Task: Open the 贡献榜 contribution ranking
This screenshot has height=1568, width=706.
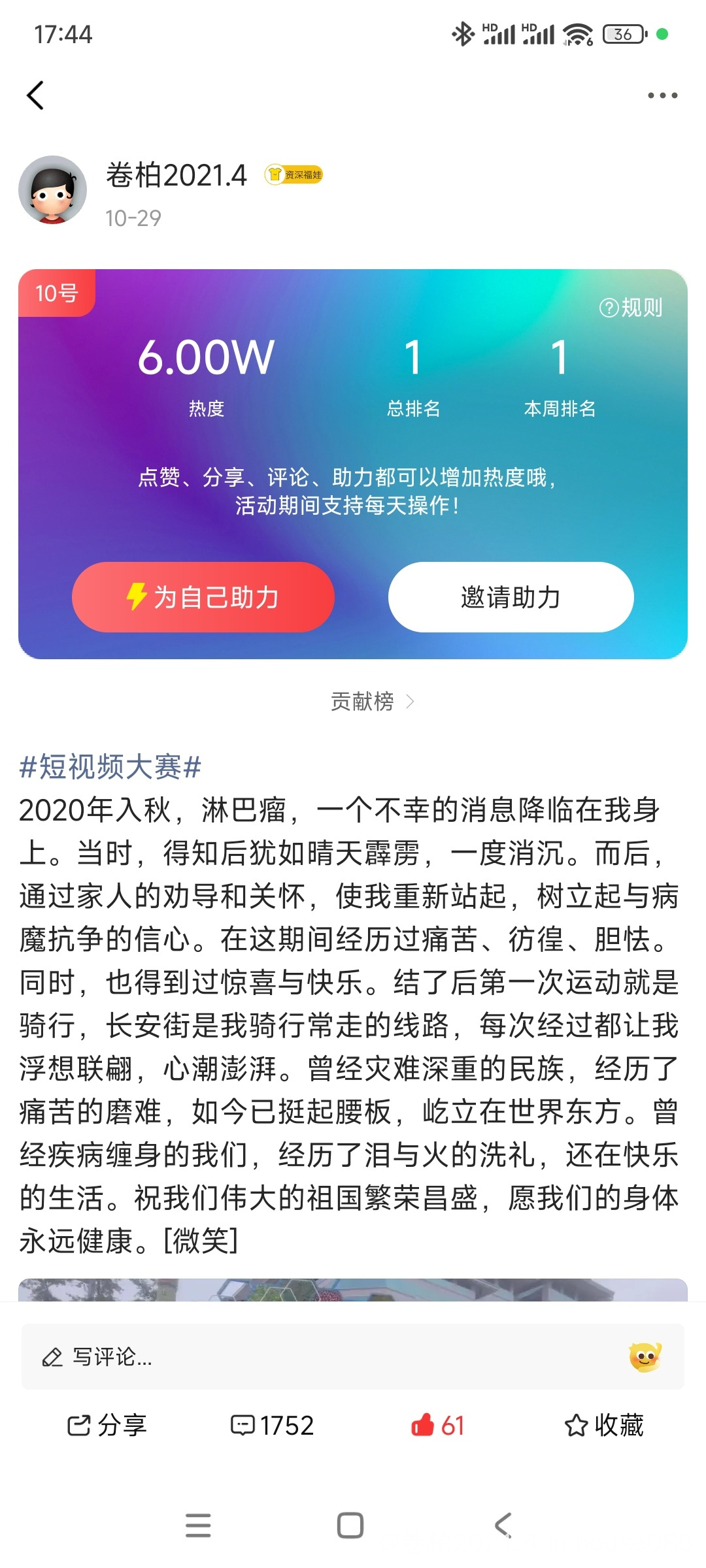Action: pyautogui.click(x=371, y=702)
